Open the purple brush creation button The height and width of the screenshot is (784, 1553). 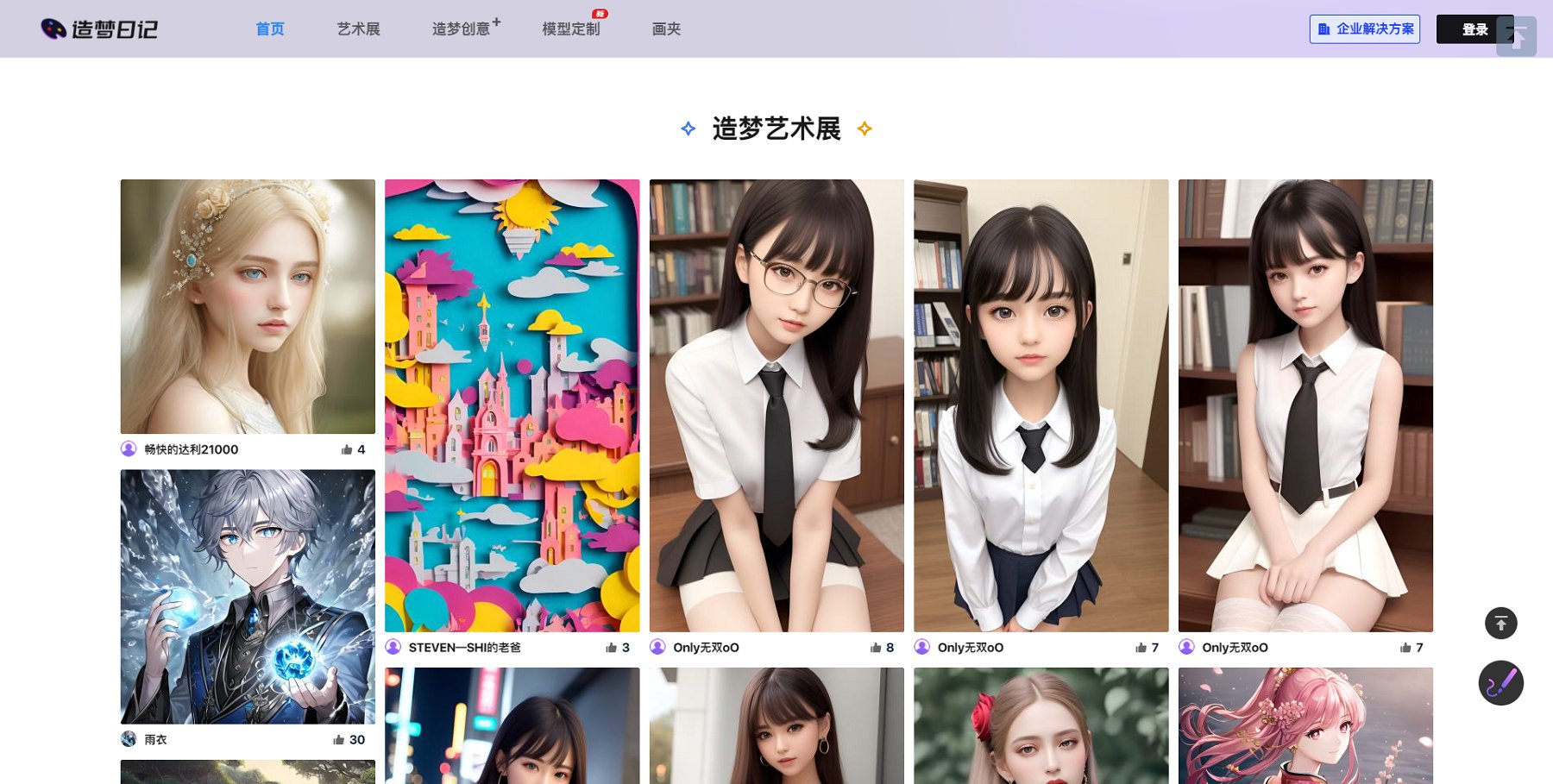[x=1500, y=683]
